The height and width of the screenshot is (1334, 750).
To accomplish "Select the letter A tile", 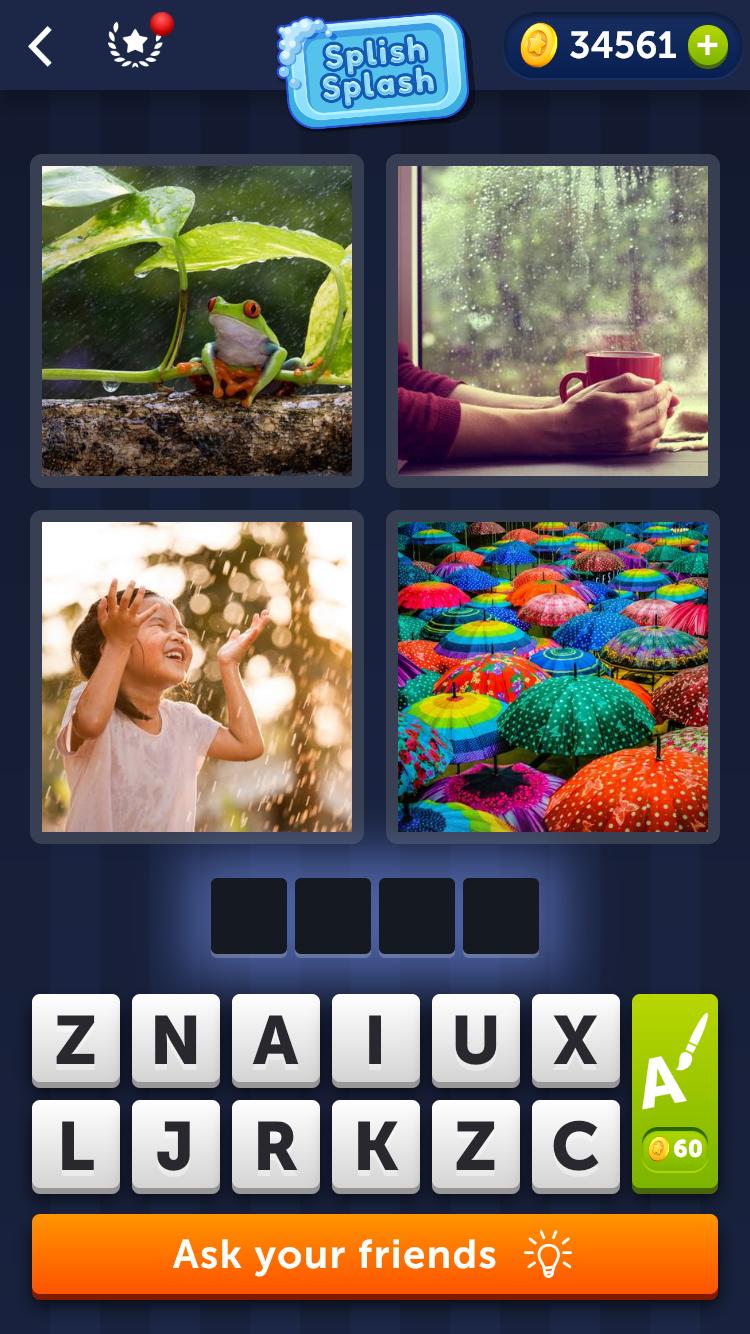I will [275, 1040].
